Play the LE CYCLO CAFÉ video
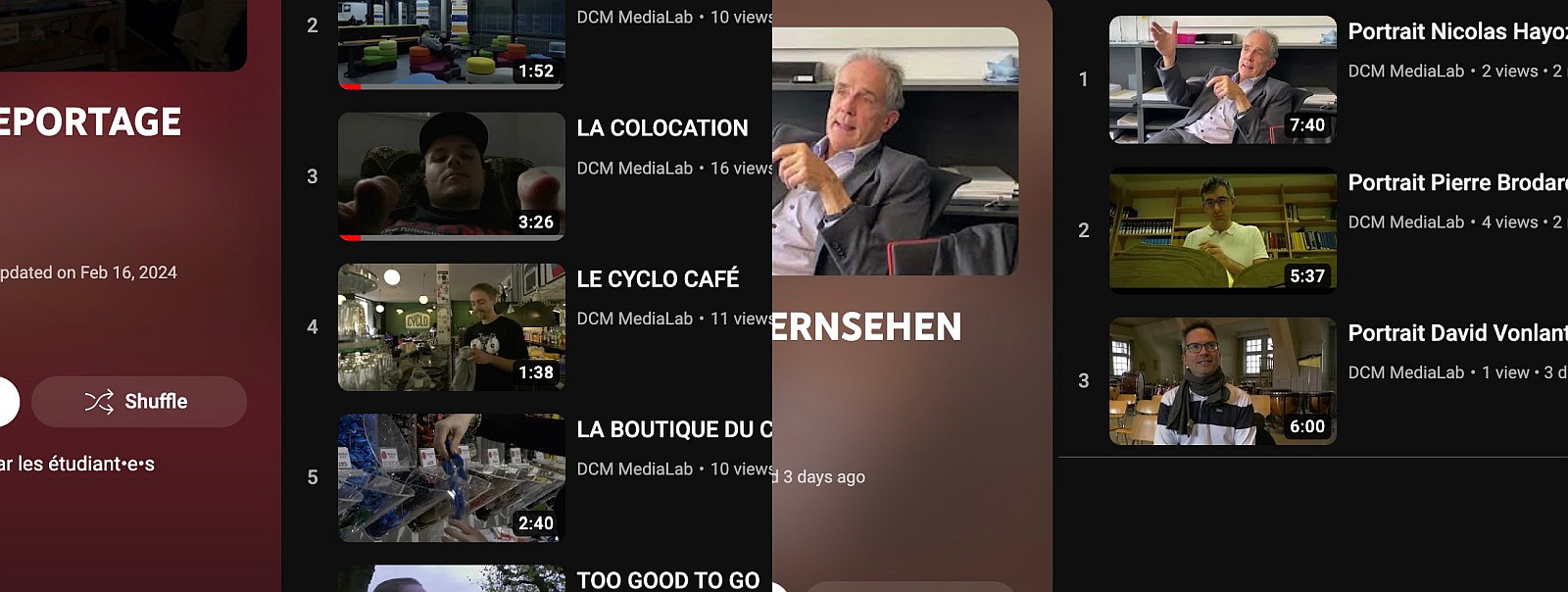 [x=451, y=326]
